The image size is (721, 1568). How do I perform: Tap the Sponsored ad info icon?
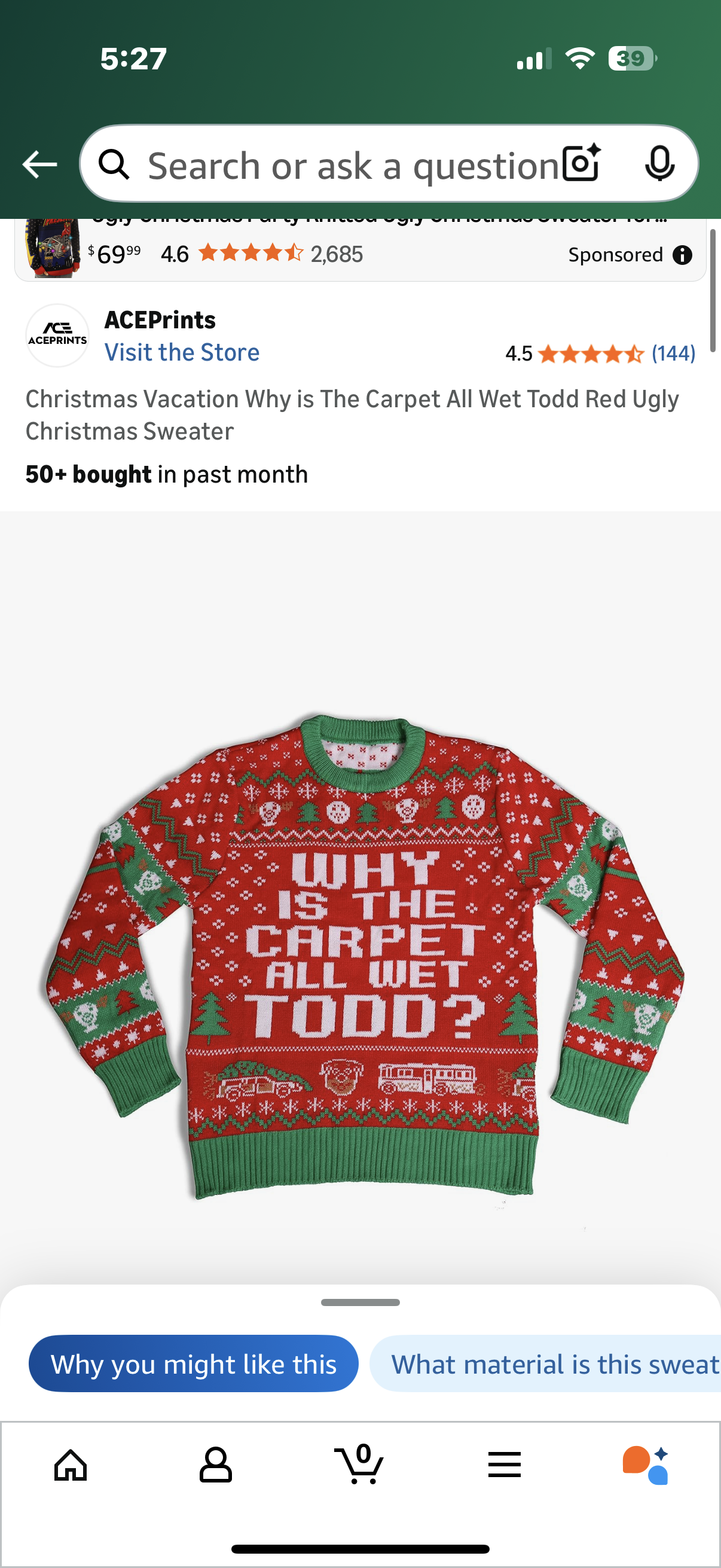pyautogui.click(x=684, y=254)
